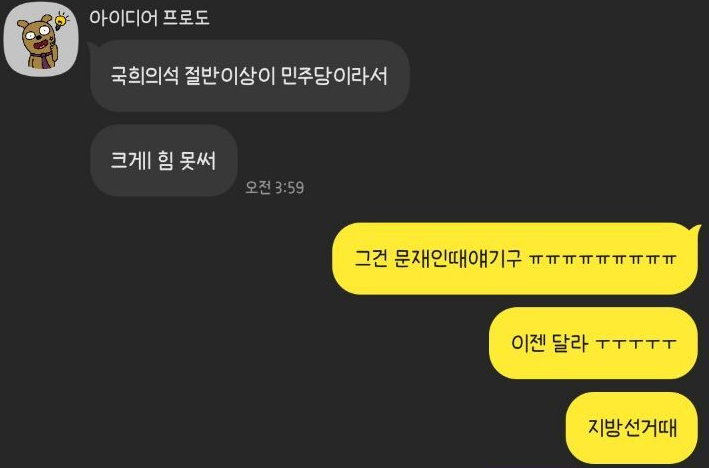The image size is (709, 468).
Task: Open 아이디어 프로도's profile picture
Action: 38,42
